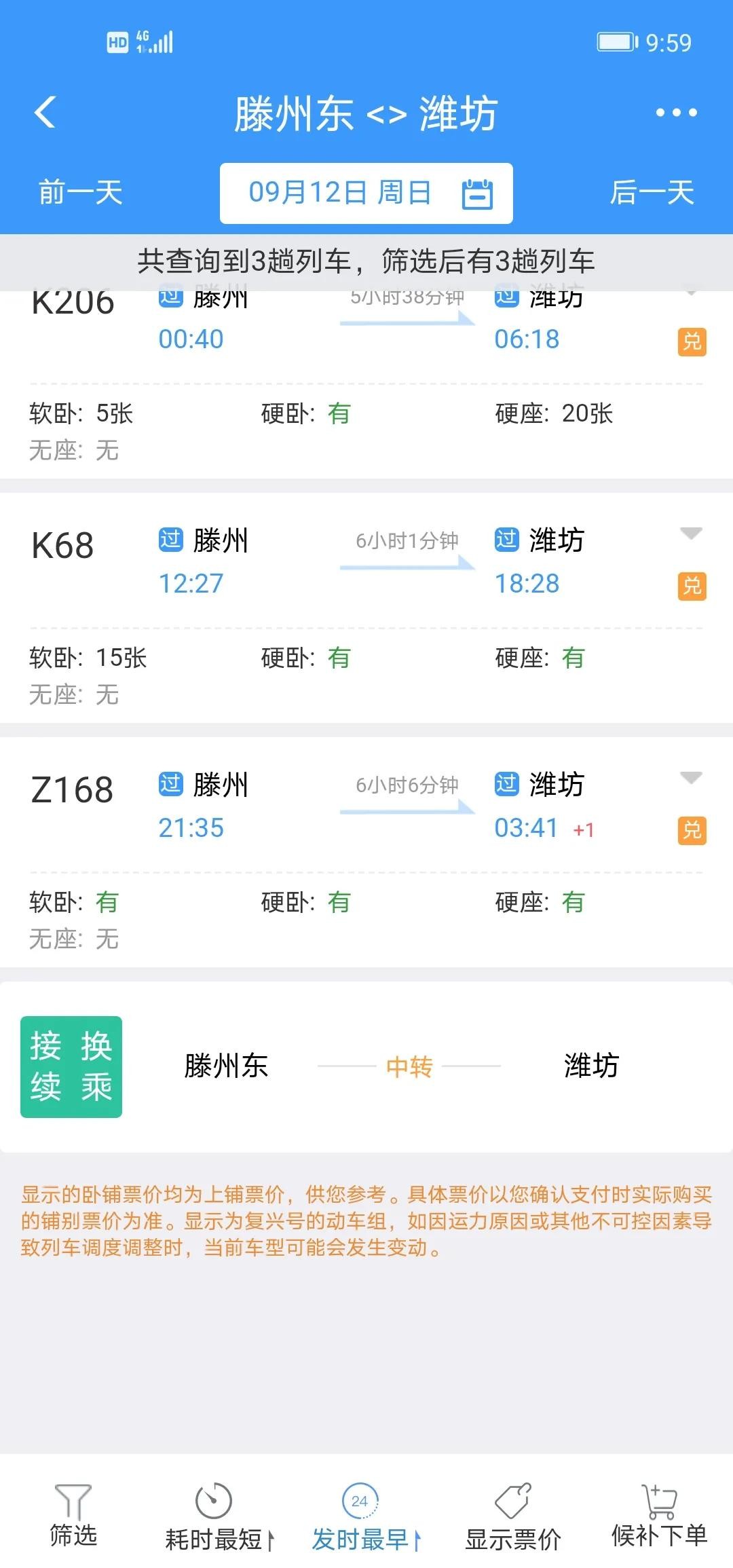733x1568 pixels.
Task: Switch to next day (后一天)
Action: click(x=652, y=193)
